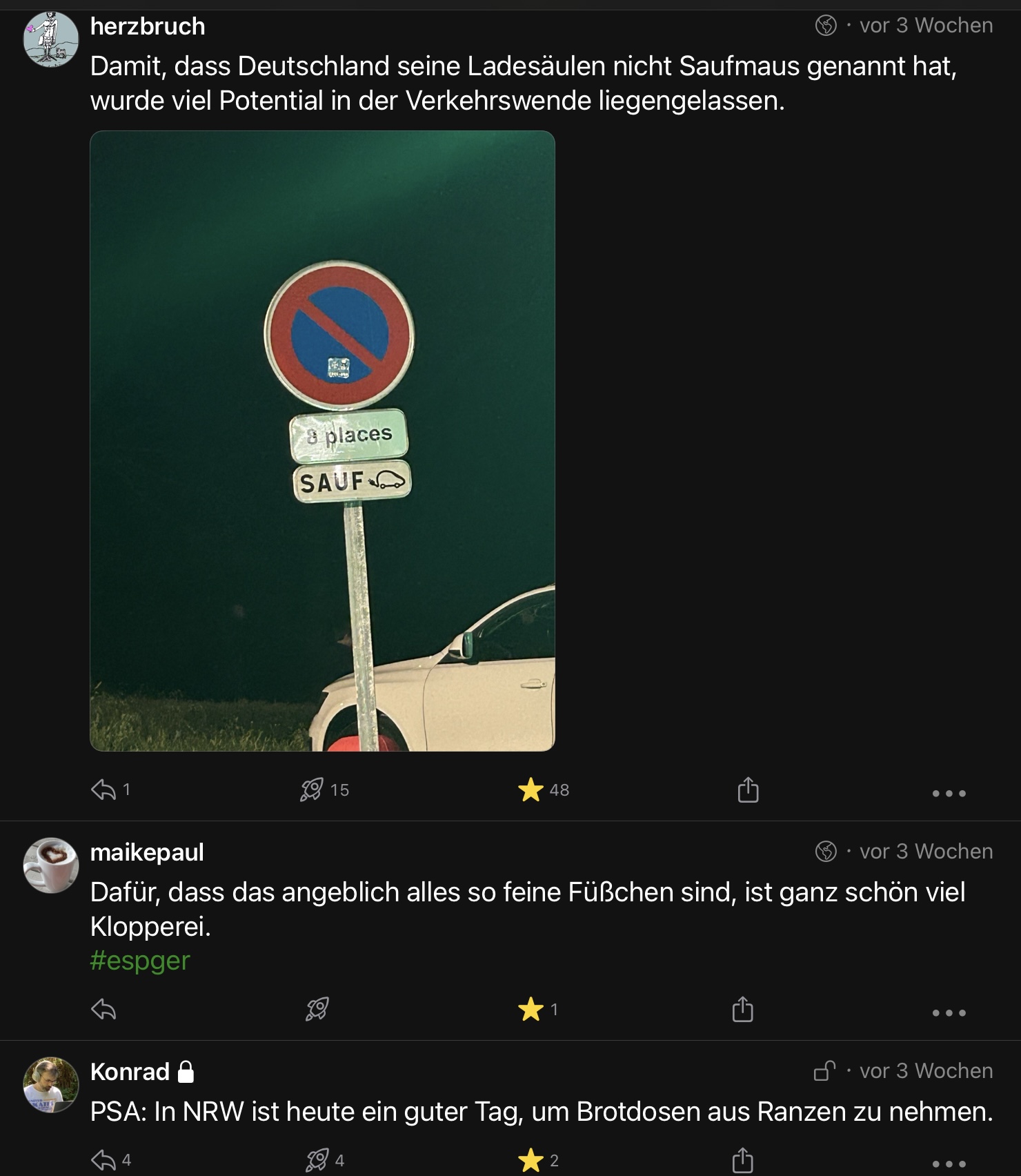Share maikepaul's post
Screen dimensions: 1021x1176
(742, 1010)
